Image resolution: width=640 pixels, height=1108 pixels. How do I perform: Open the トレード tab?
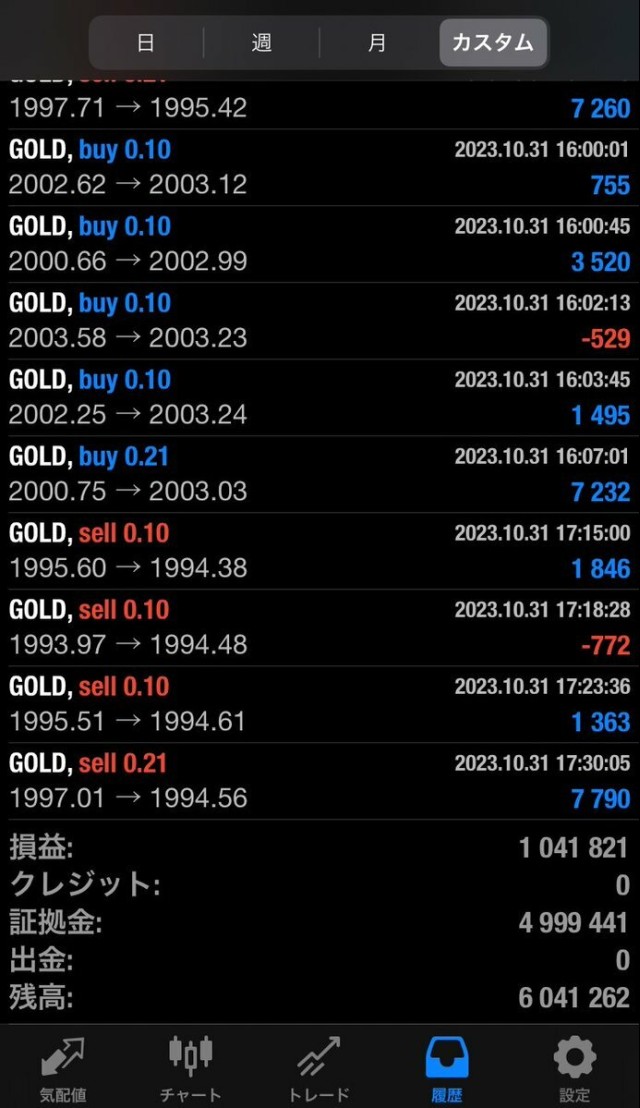point(319,1068)
